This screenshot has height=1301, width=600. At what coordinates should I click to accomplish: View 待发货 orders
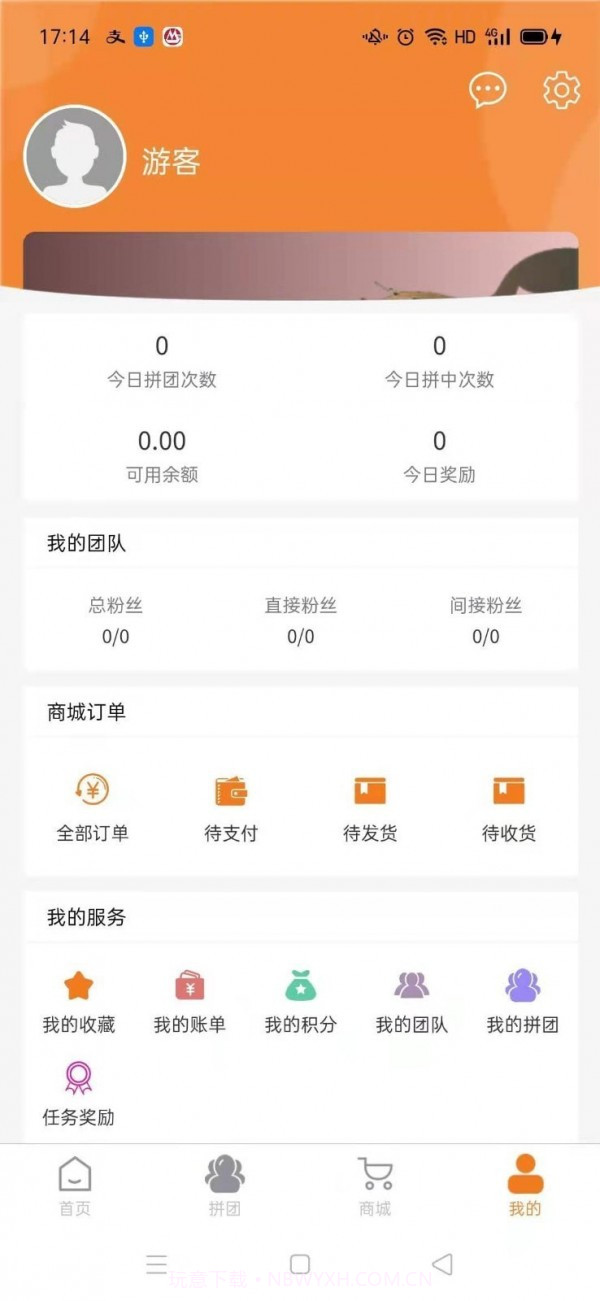[x=370, y=809]
